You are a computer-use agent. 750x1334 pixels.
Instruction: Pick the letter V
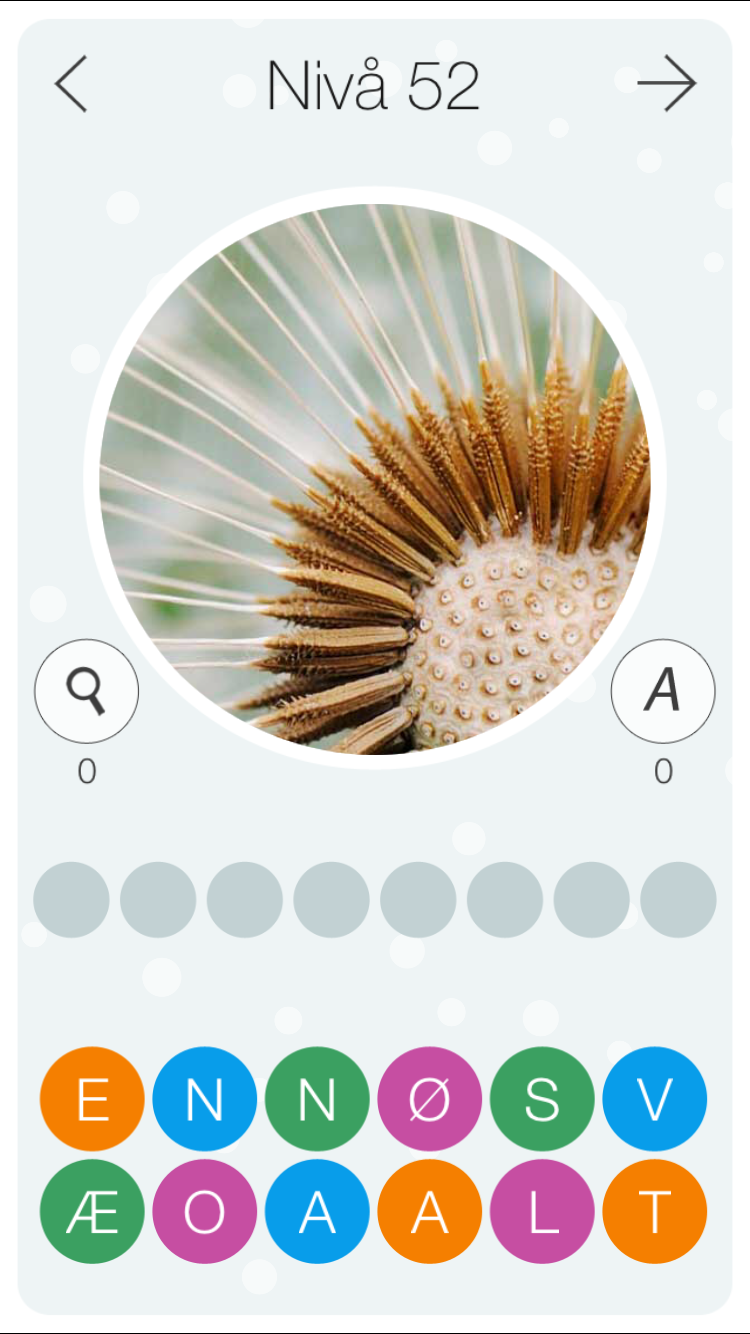655,1099
